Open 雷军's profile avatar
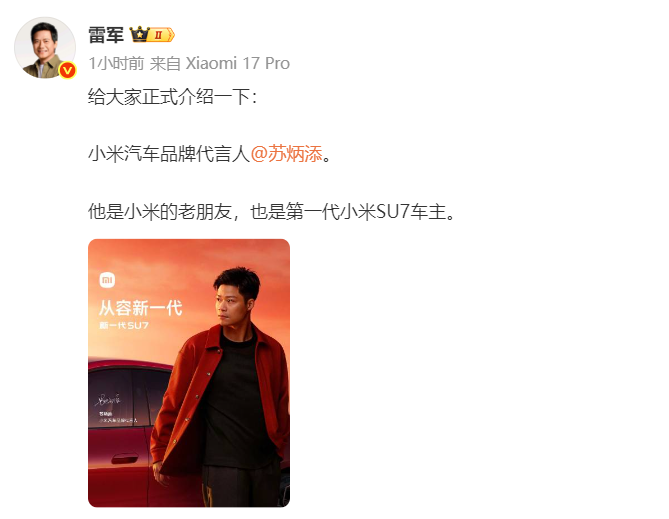Image resolution: width=669 pixels, height=519 pixels. (x=44, y=46)
